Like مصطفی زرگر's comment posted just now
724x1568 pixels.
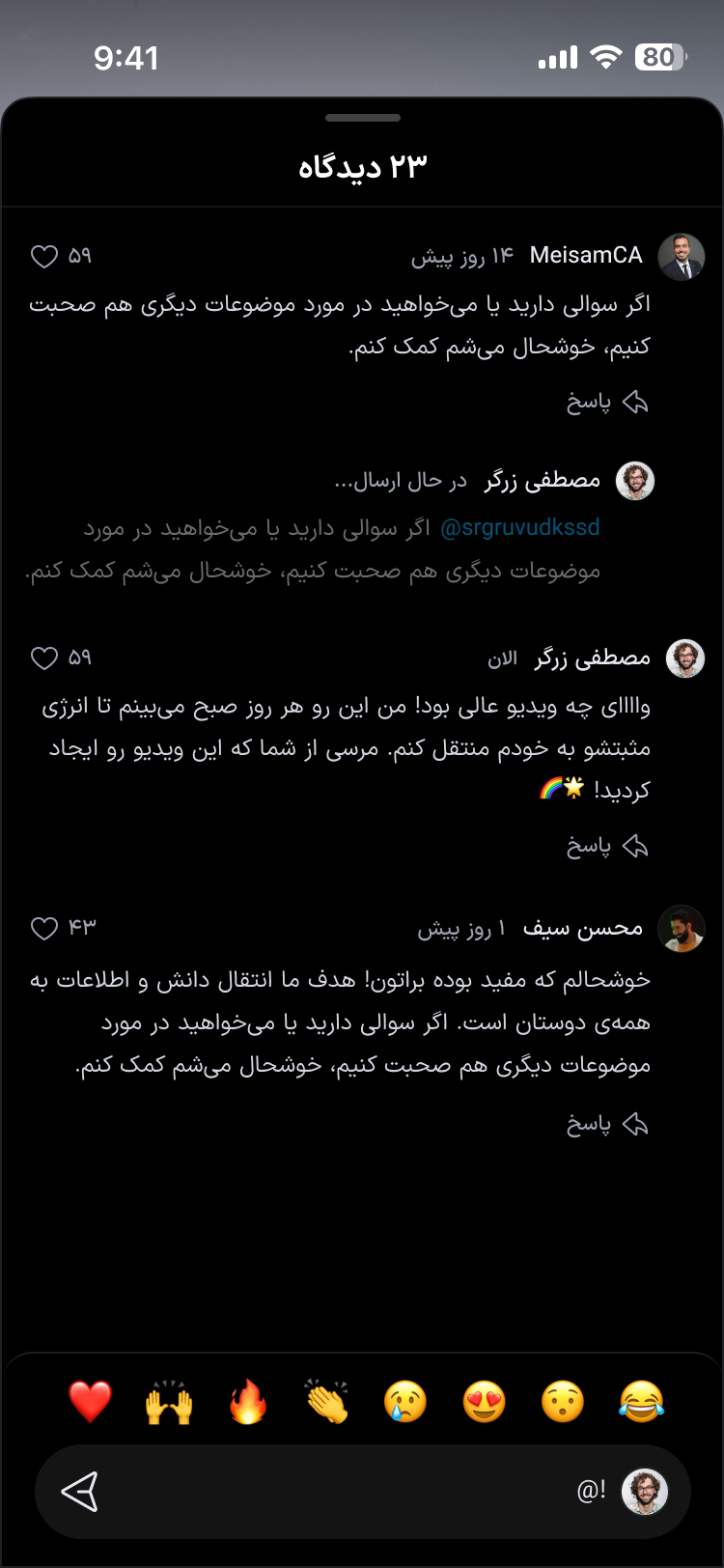pos(45,658)
